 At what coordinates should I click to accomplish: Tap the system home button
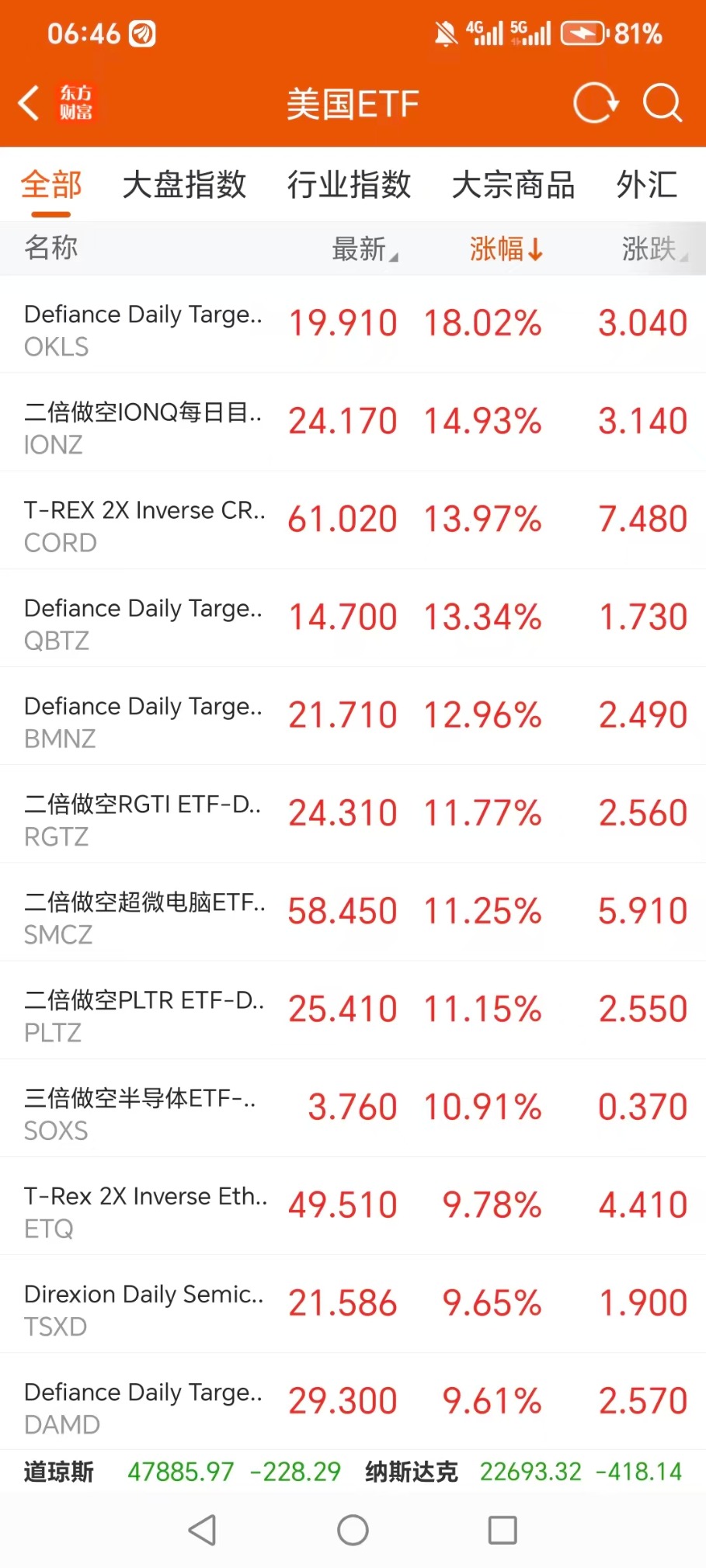pos(353,1531)
